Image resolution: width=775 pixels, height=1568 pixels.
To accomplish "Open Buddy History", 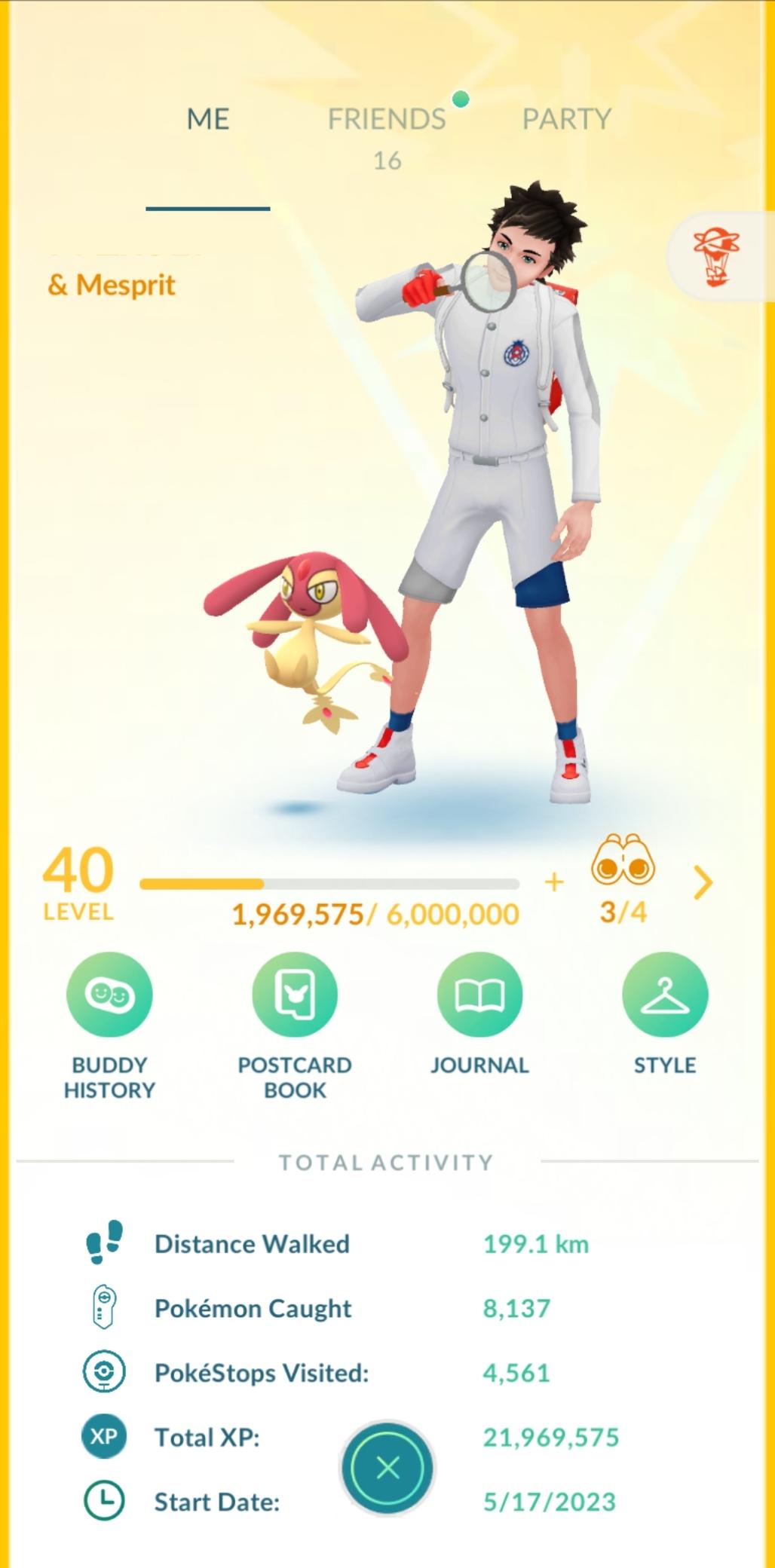I will pos(109,995).
